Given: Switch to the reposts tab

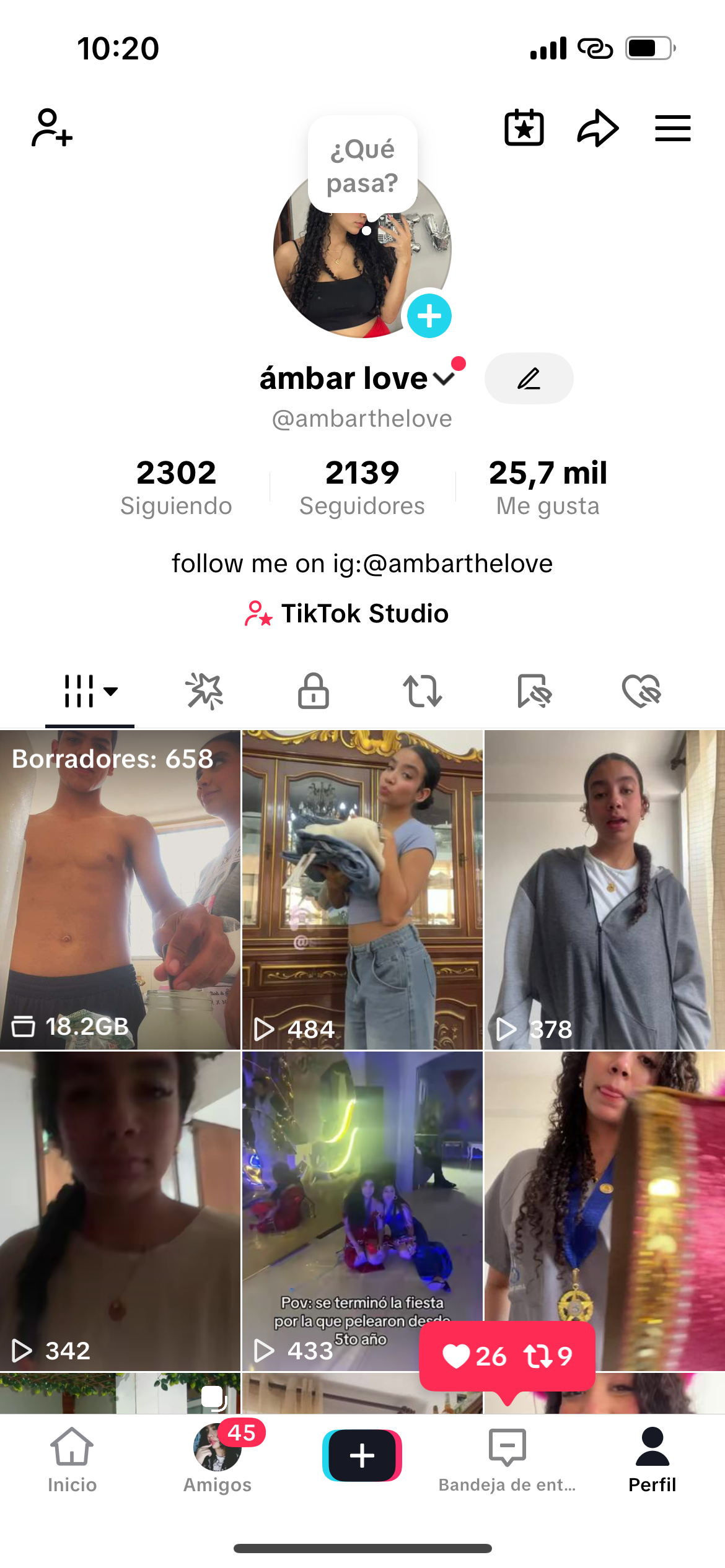Looking at the screenshot, I should tap(422, 691).
